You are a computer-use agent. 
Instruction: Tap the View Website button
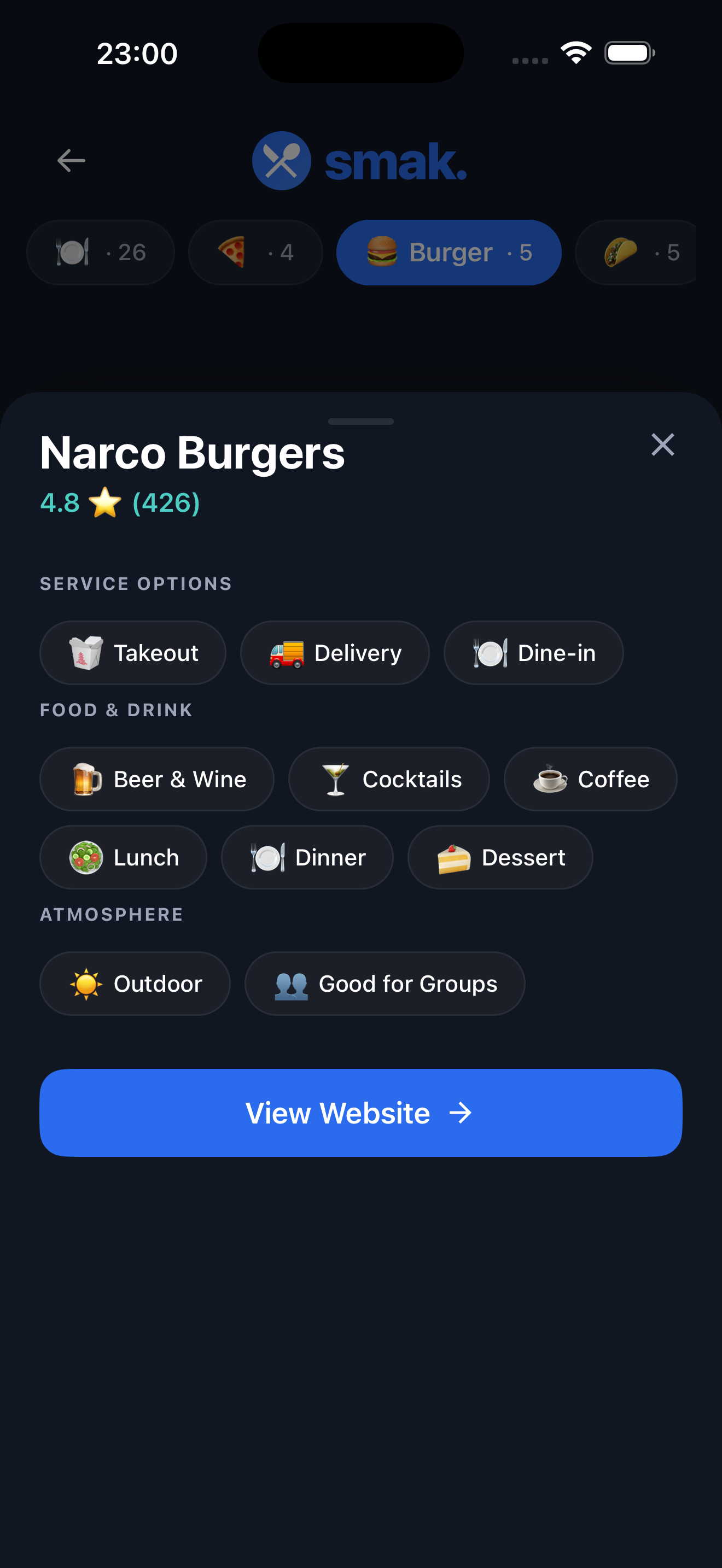point(360,1112)
